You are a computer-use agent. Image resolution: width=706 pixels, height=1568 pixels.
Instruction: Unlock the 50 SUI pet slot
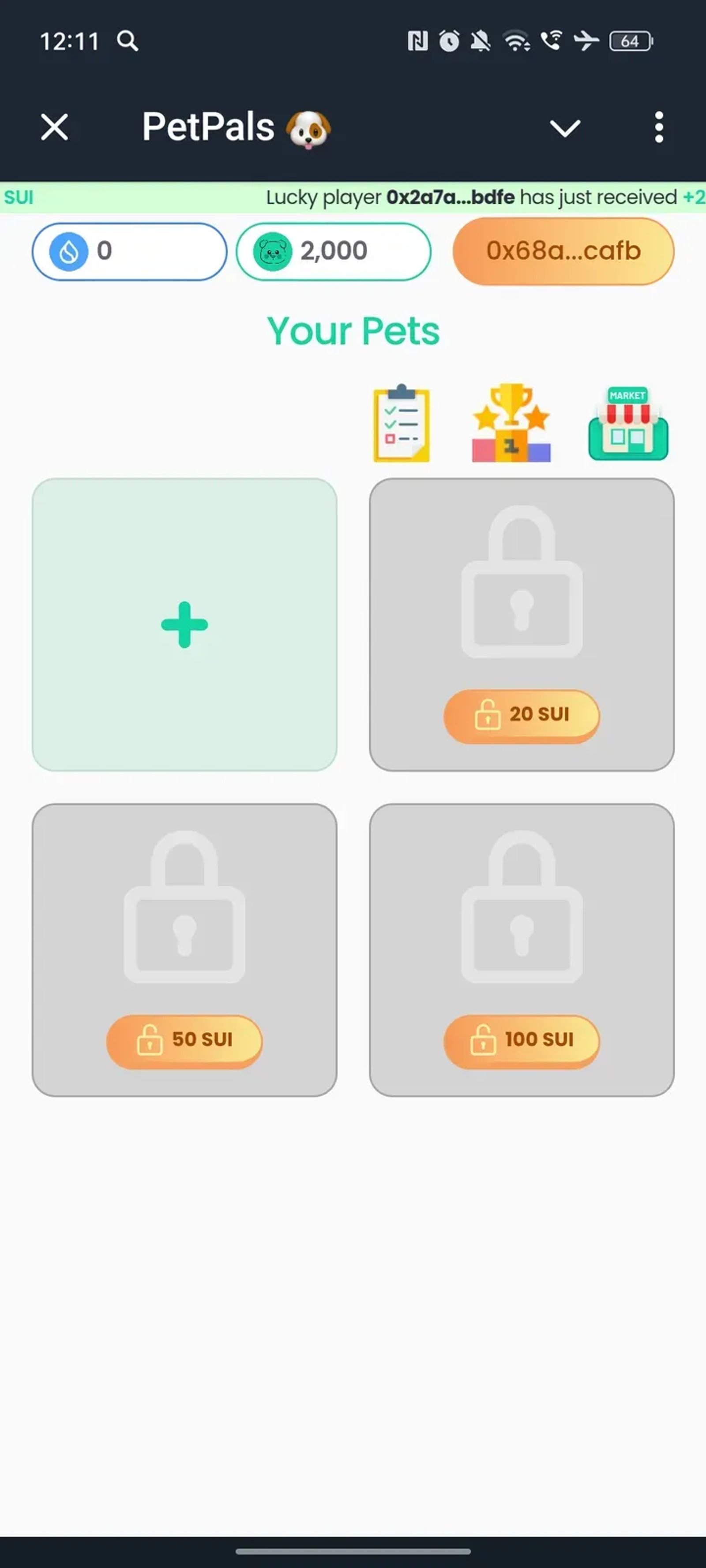tap(184, 1040)
